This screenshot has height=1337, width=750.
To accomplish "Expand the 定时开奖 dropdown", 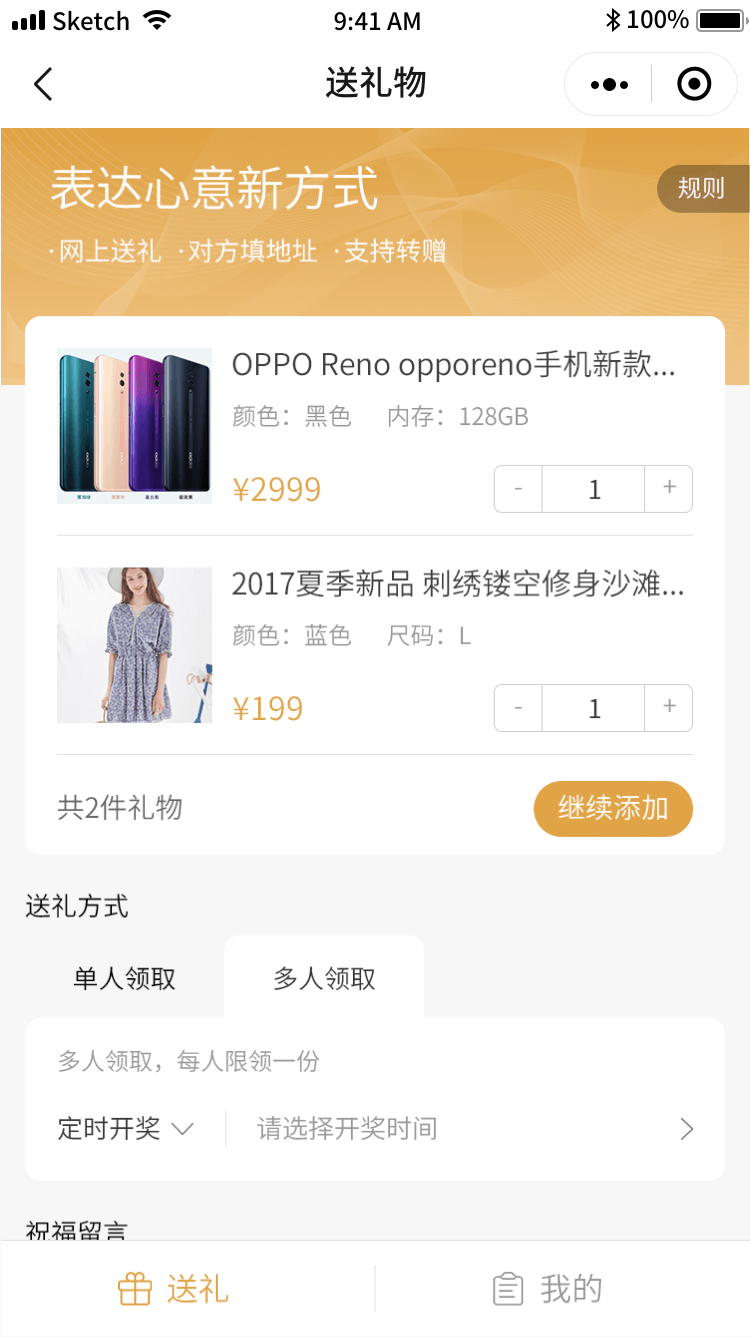I will (126, 1129).
